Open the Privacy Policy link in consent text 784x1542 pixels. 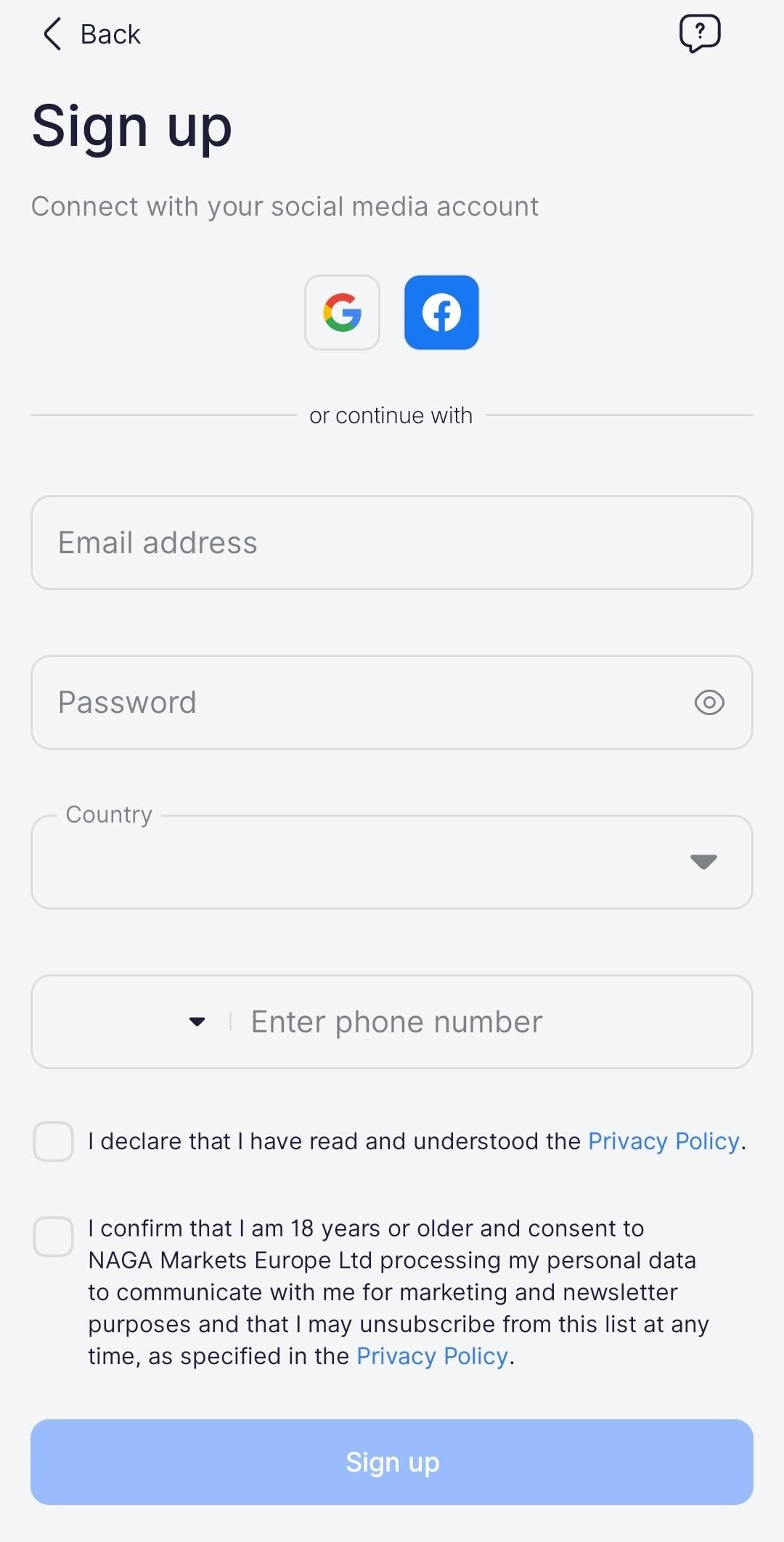tap(432, 1355)
